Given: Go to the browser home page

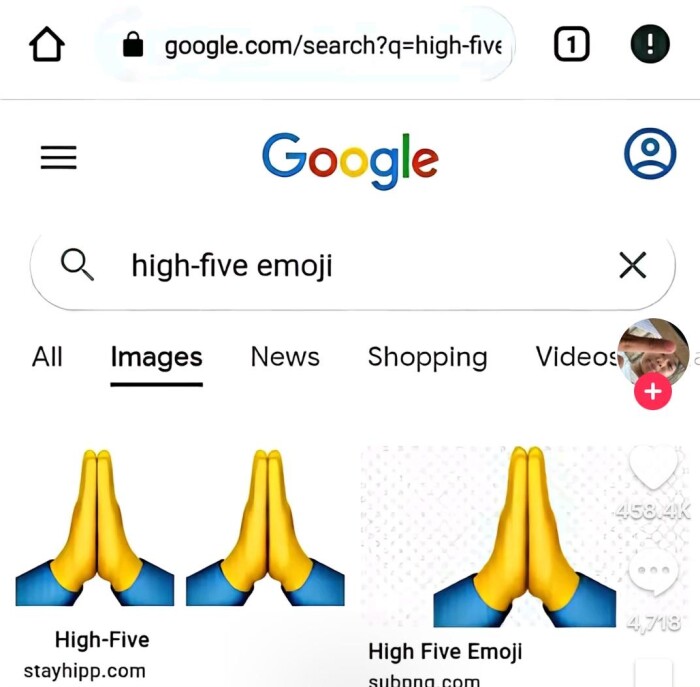Looking at the screenshot, I should click(x=47, y=45).
